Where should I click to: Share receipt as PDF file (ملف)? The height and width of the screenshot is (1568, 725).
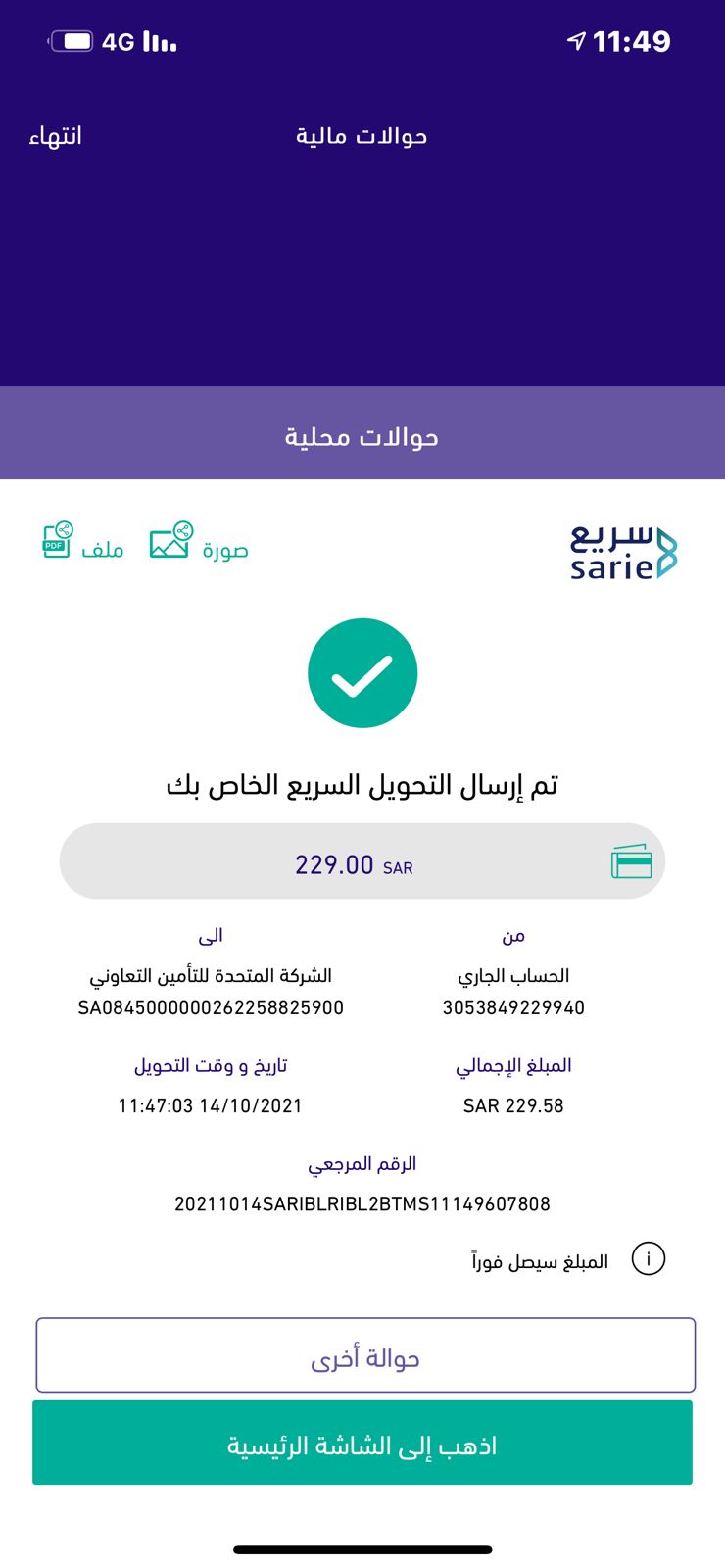(82, 543)
